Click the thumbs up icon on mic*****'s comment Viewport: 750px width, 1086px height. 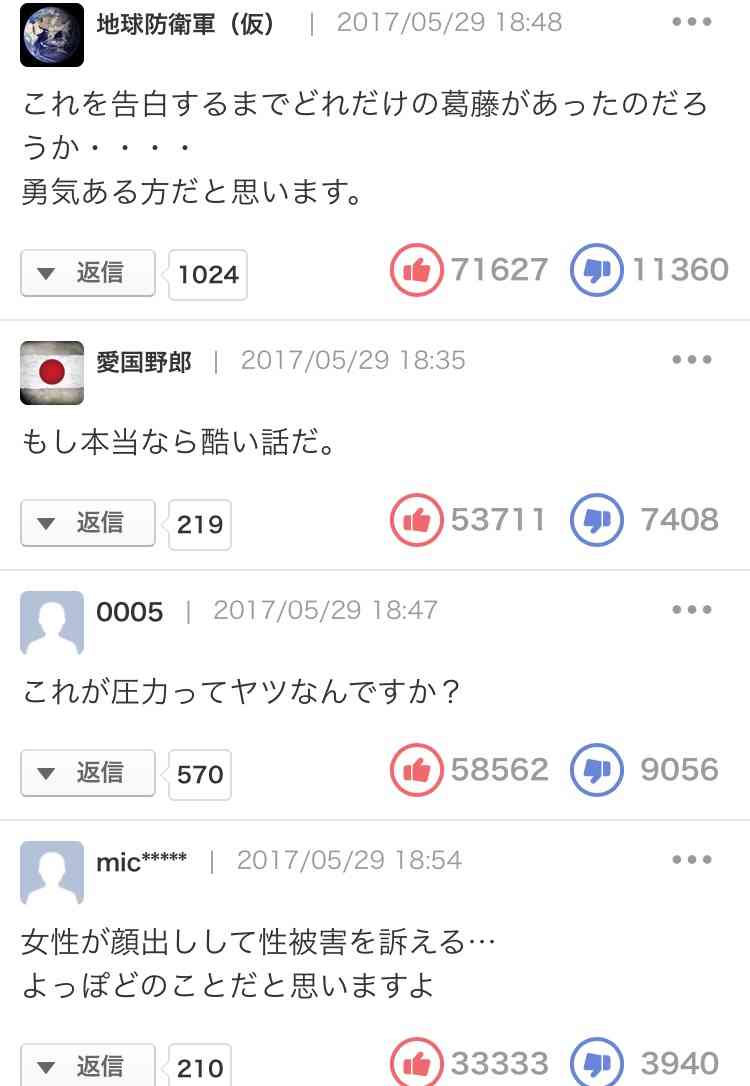point(416,1064)
